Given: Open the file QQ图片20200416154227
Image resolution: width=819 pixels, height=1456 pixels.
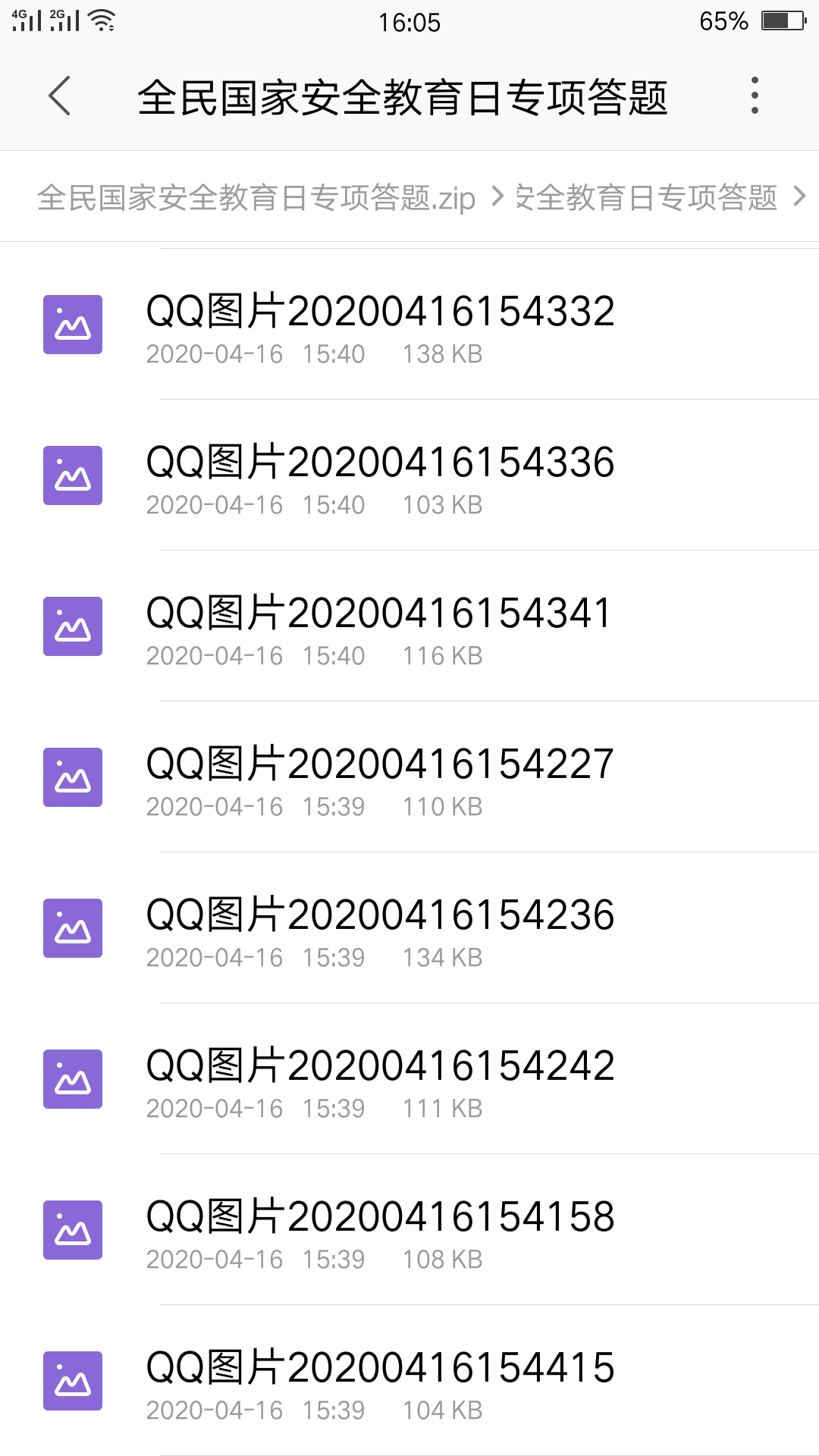Looking at the screenshot, I should pos(379,764).
